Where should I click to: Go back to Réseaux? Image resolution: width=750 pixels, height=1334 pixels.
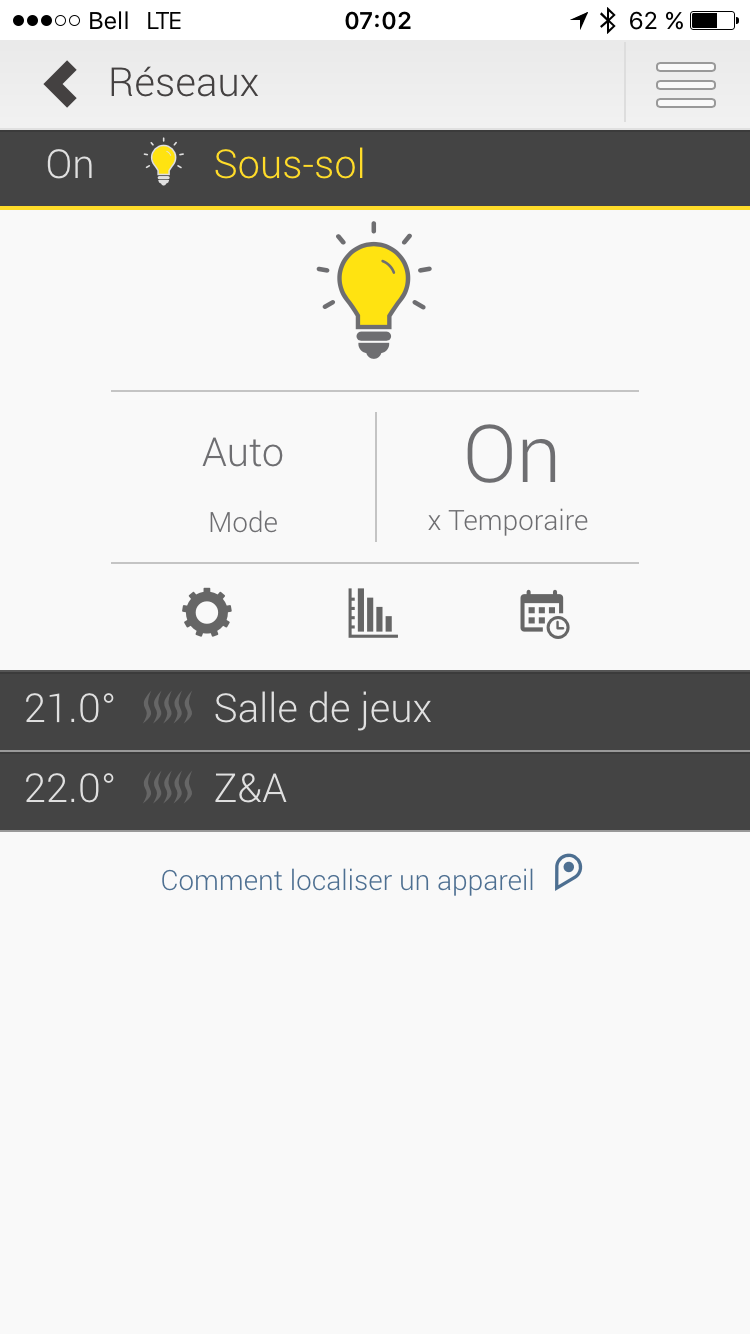tap(62, 84)
